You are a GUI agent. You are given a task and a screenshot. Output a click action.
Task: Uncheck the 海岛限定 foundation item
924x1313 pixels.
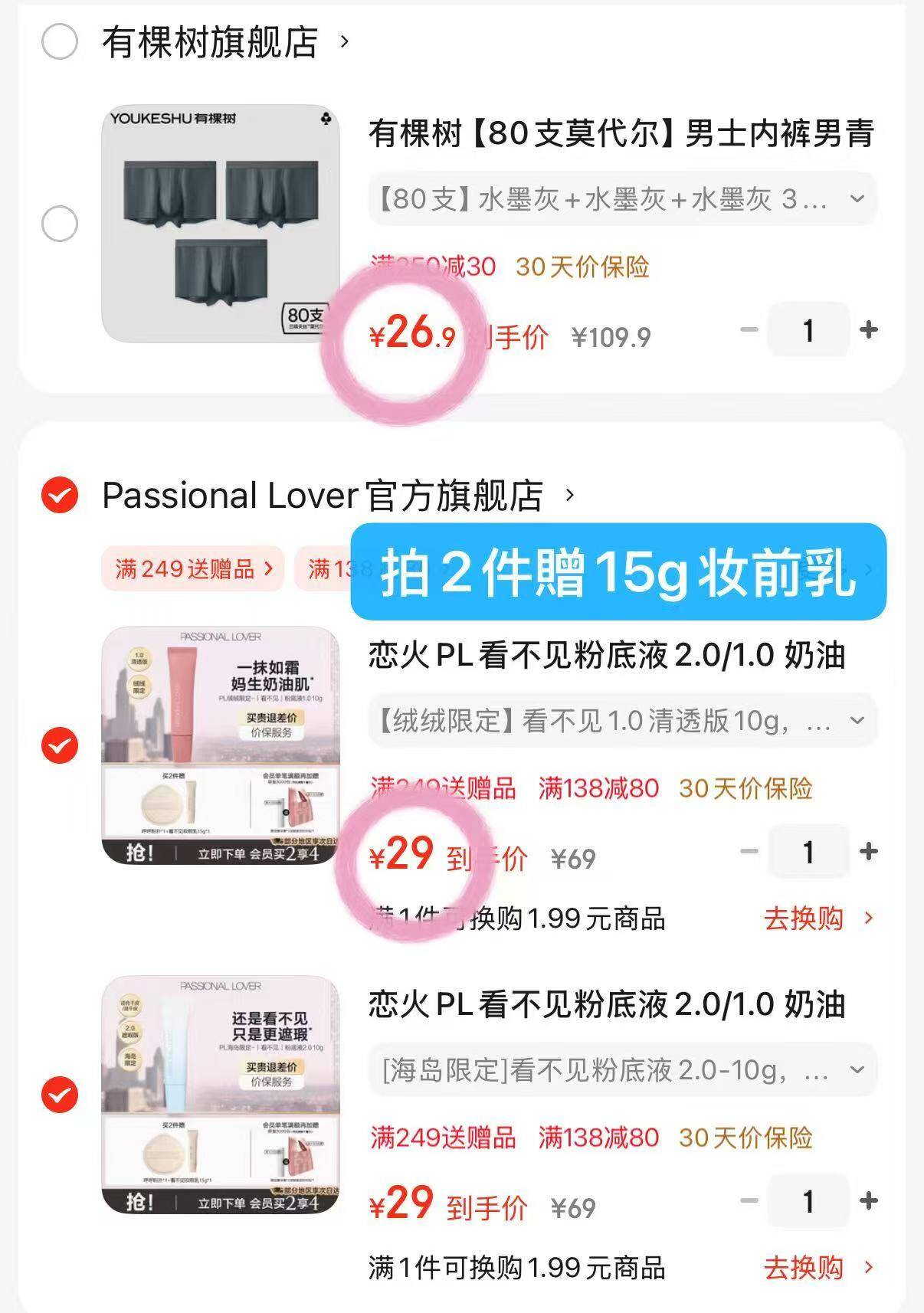(x=60, y=1095)
